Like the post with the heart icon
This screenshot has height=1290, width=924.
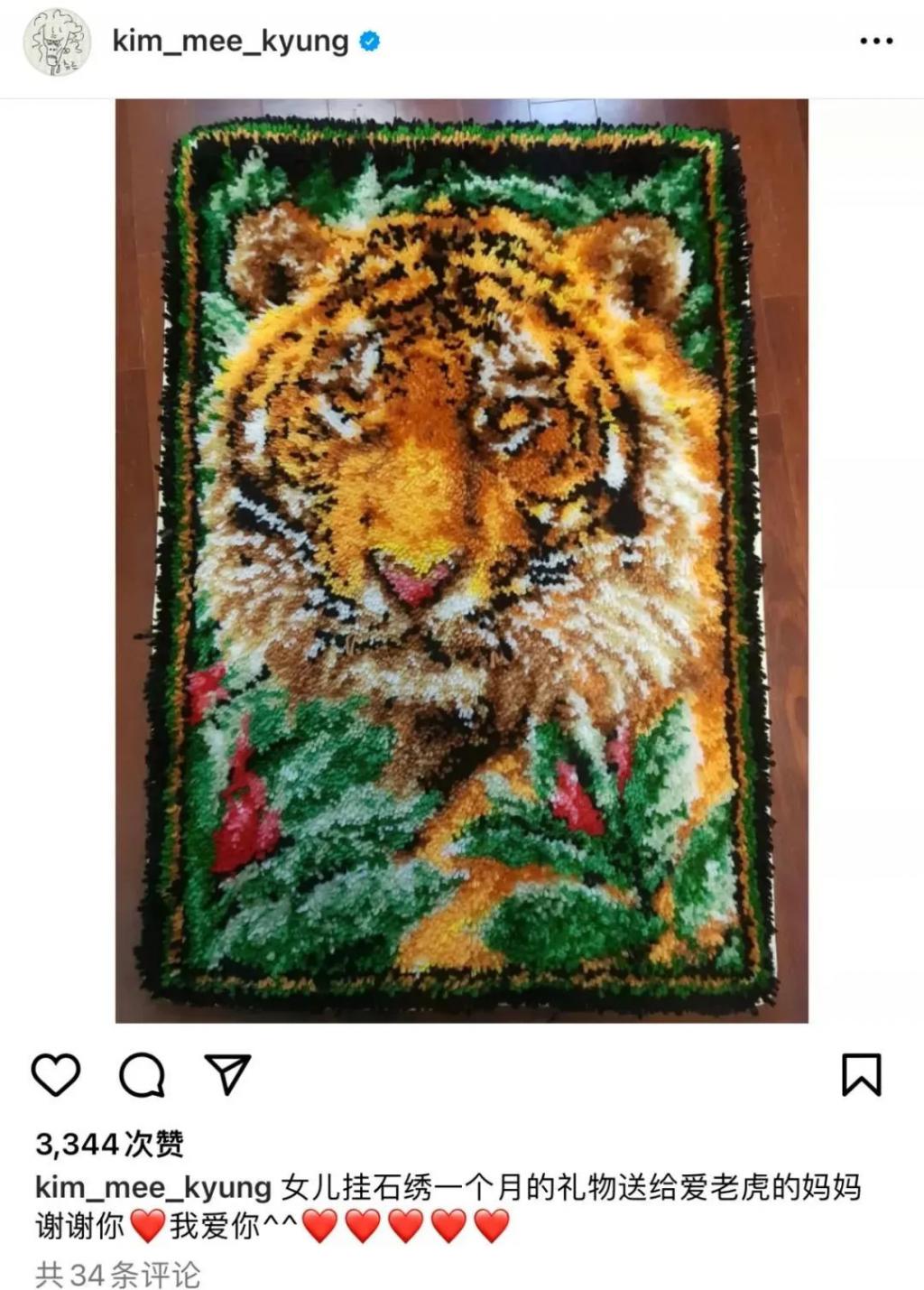pyautogui.click(x=56, y=1074)
